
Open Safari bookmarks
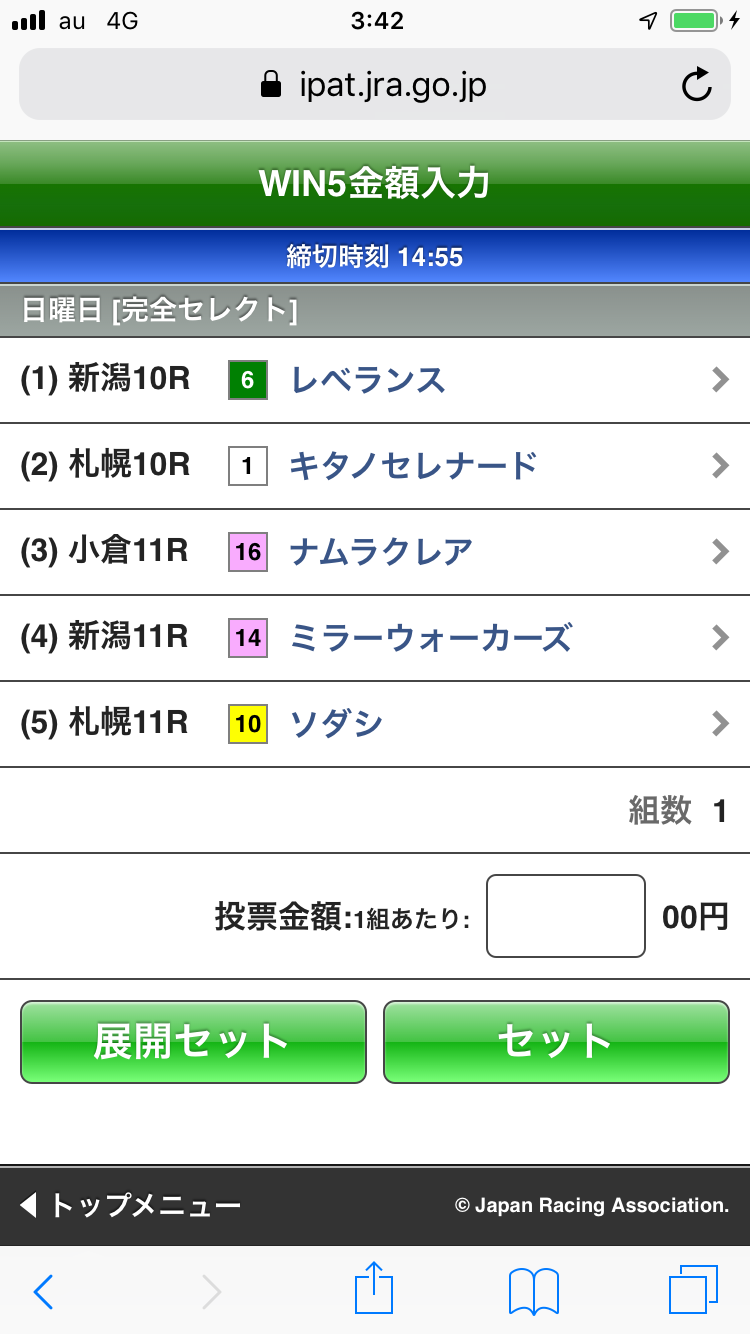(x=533, y=1292)
